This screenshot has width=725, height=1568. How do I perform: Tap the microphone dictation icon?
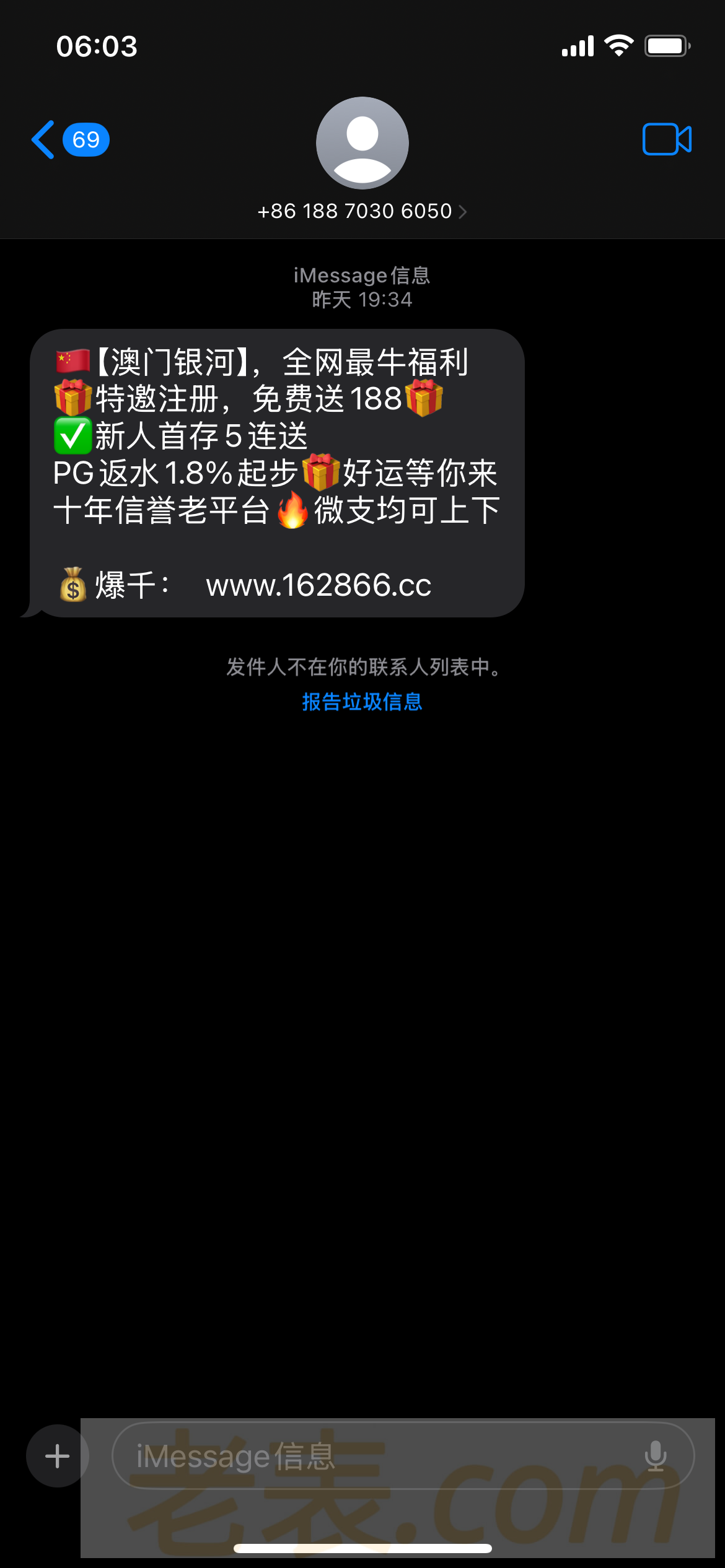[x=656, y=1456]
